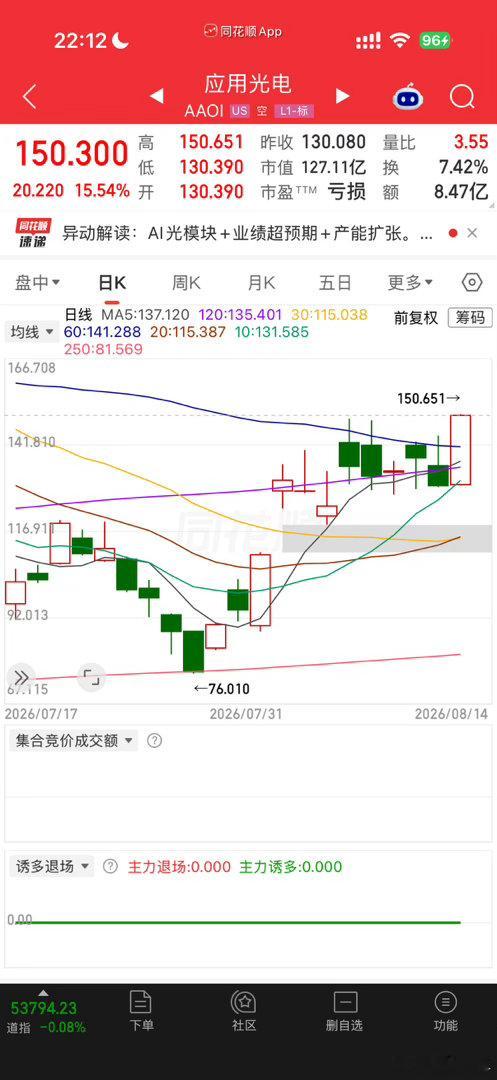Change the 前复权 adjustment setting
Viewport: 497px width, 1080px height.
click(x=416, y=318)
